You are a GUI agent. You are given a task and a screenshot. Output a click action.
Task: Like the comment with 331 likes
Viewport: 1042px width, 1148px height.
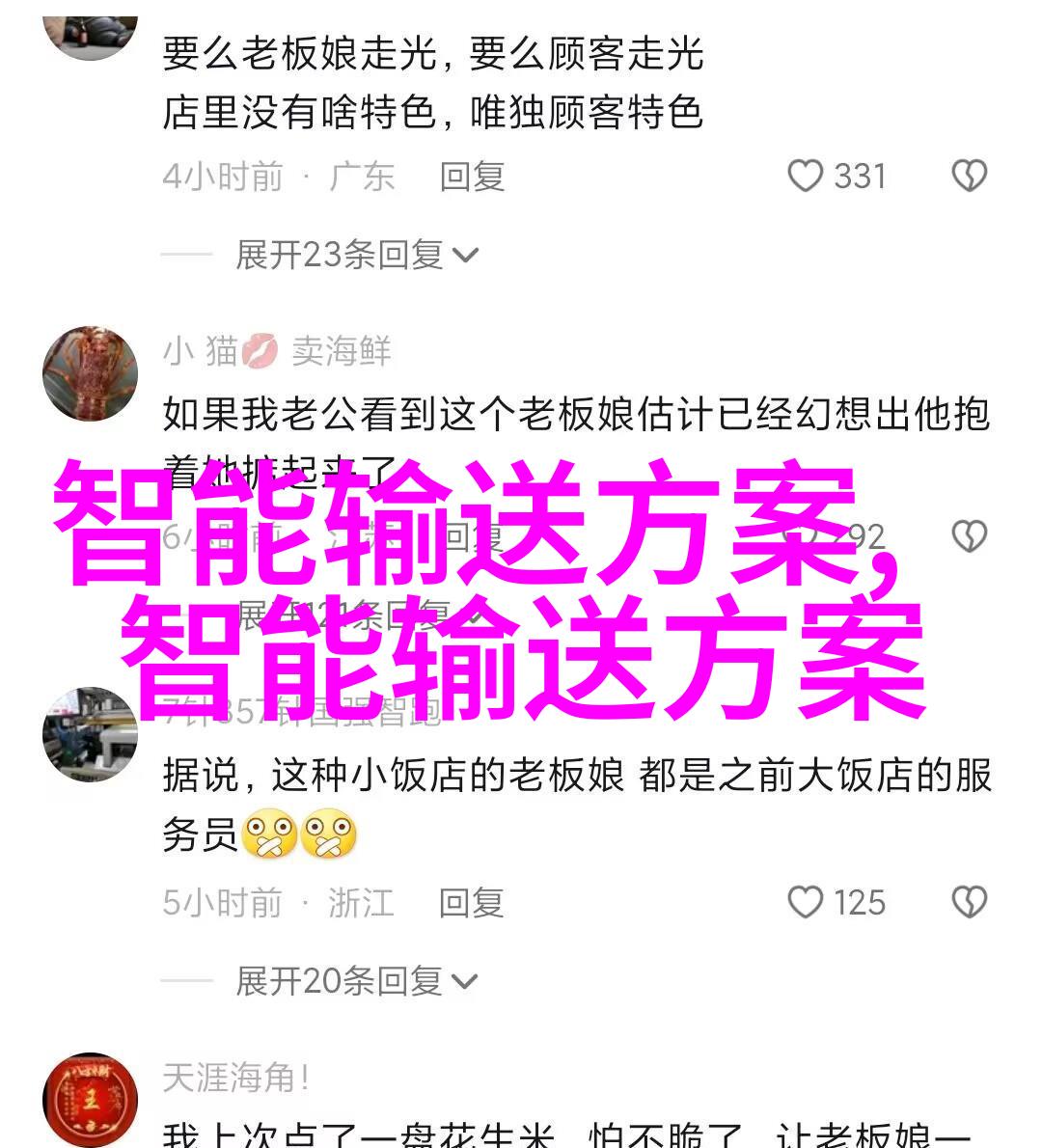(806, 177)
